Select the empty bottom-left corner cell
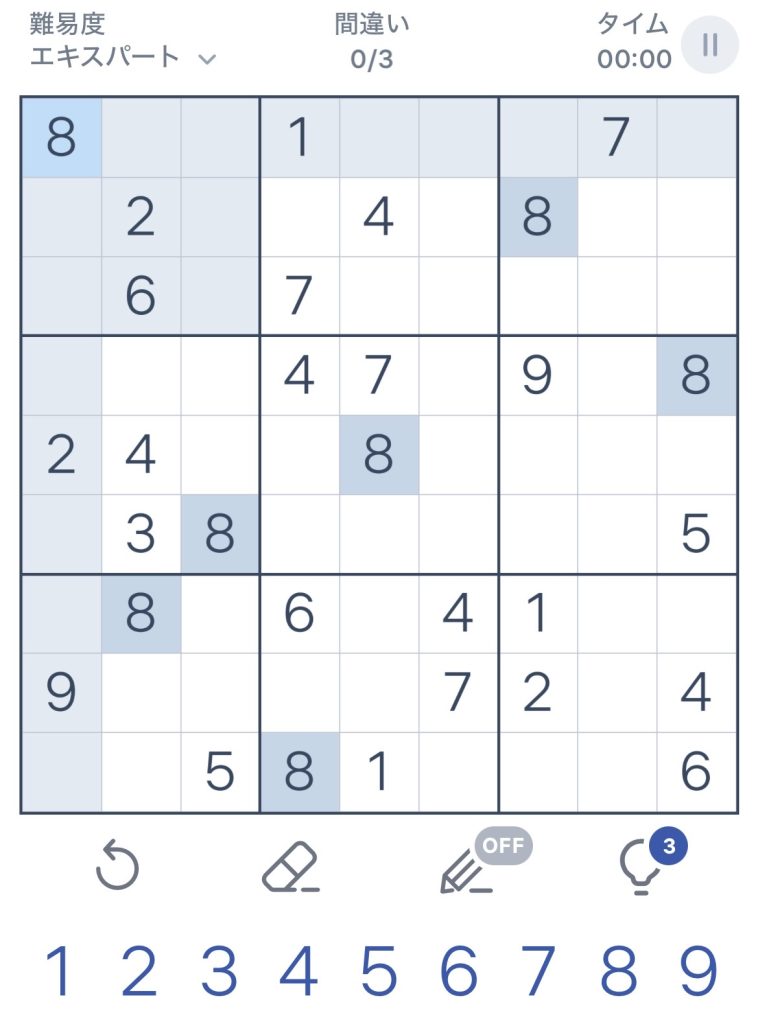 [61, 773]
